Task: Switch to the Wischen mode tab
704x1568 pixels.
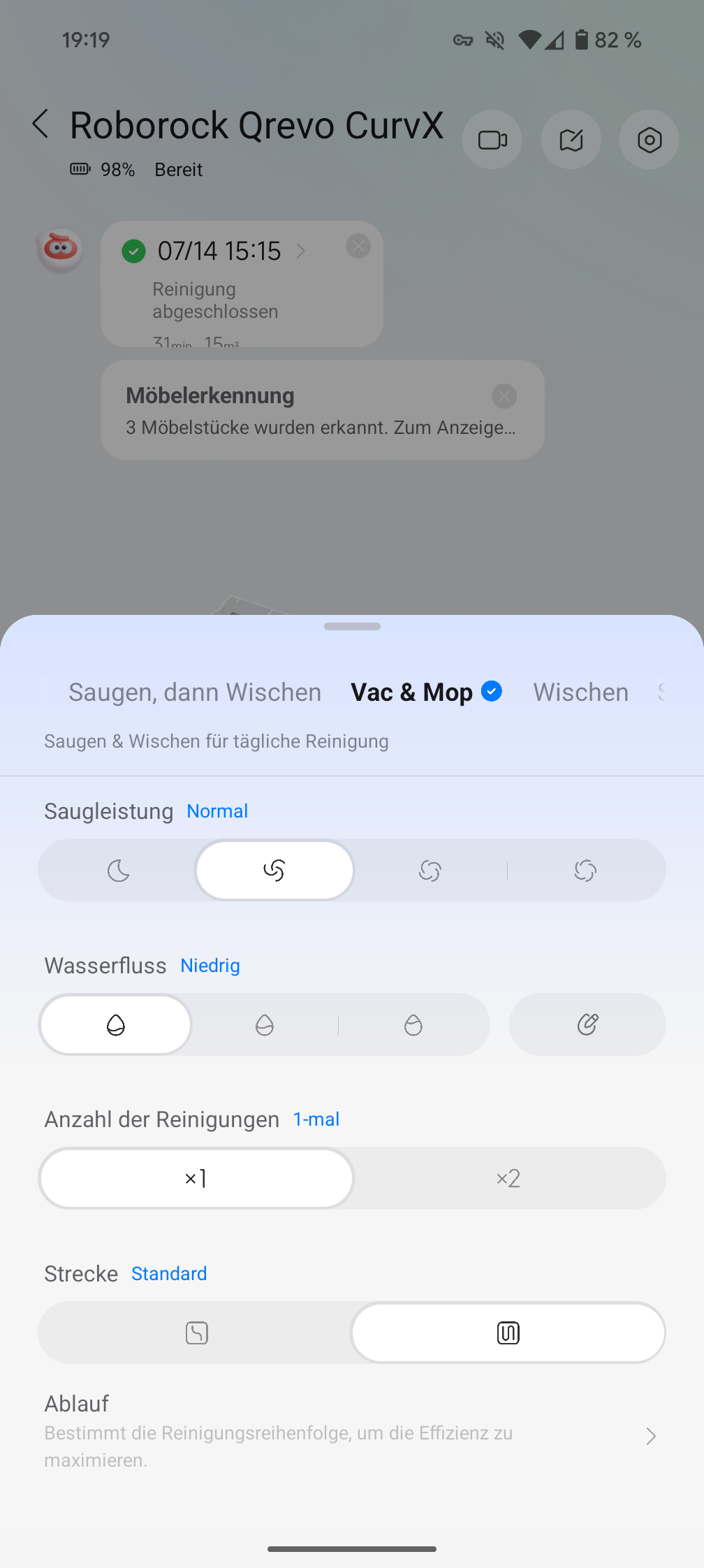Action: [580, 692]
